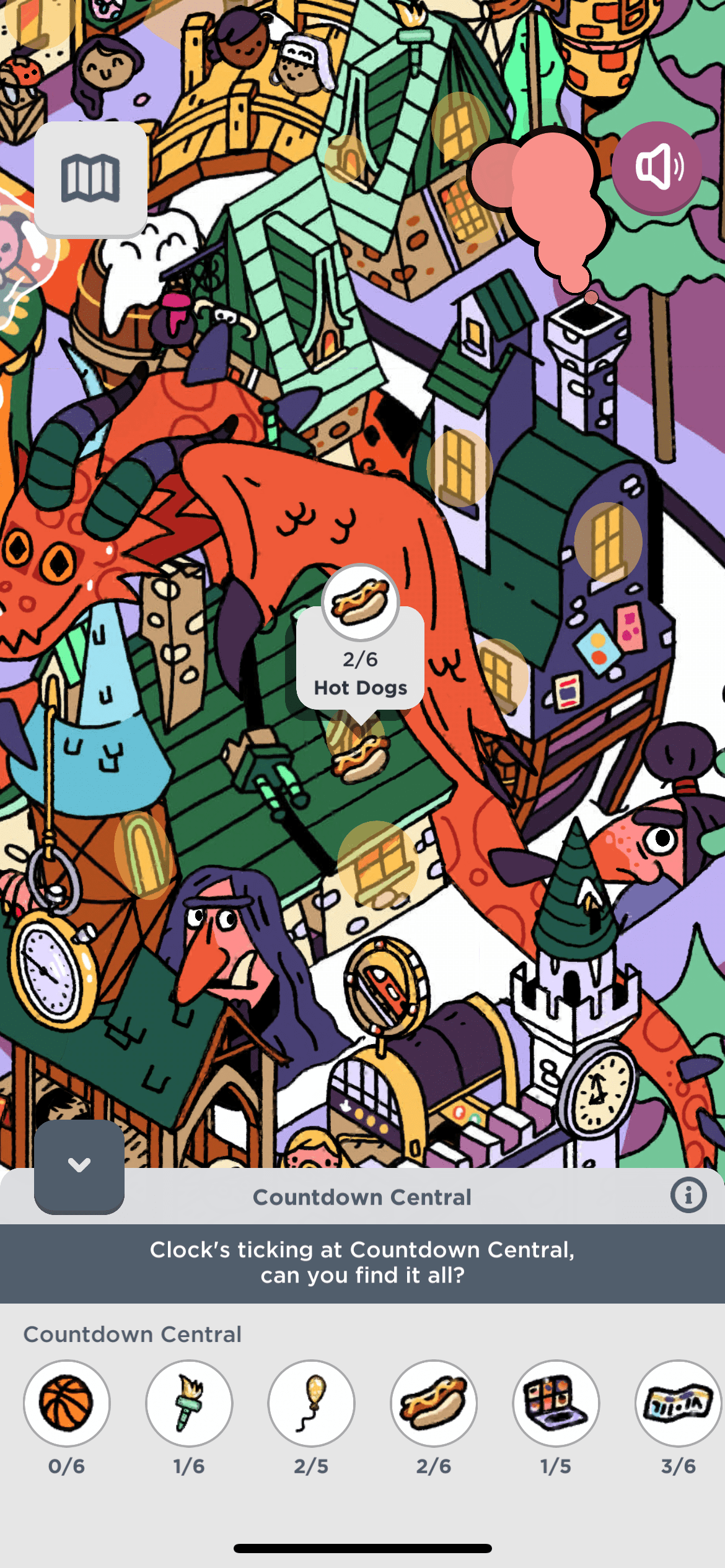This screenshot has width=725, height=1568.
Task: Select the torch item at 1/6
Action: (189, 1403)
